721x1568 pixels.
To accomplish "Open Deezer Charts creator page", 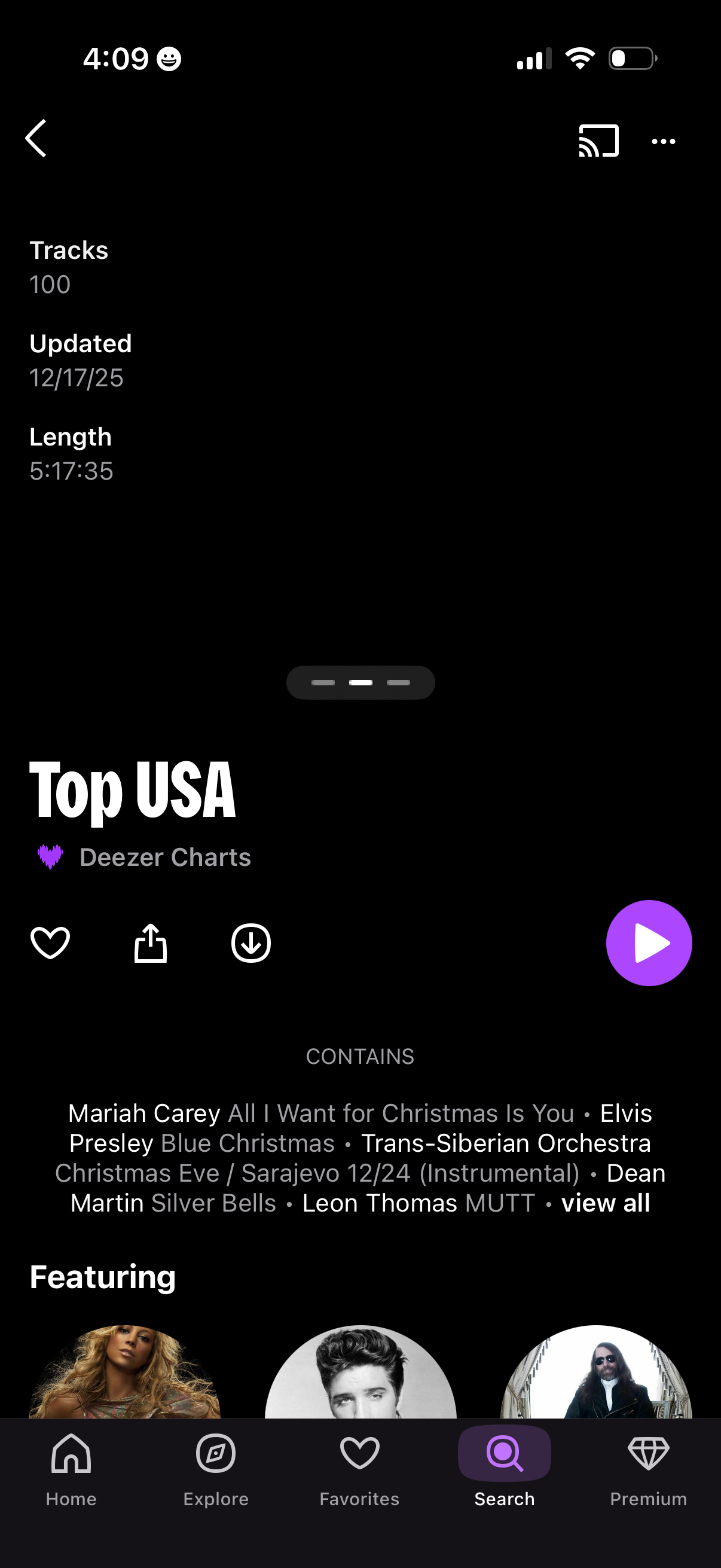I will [165, 857].
